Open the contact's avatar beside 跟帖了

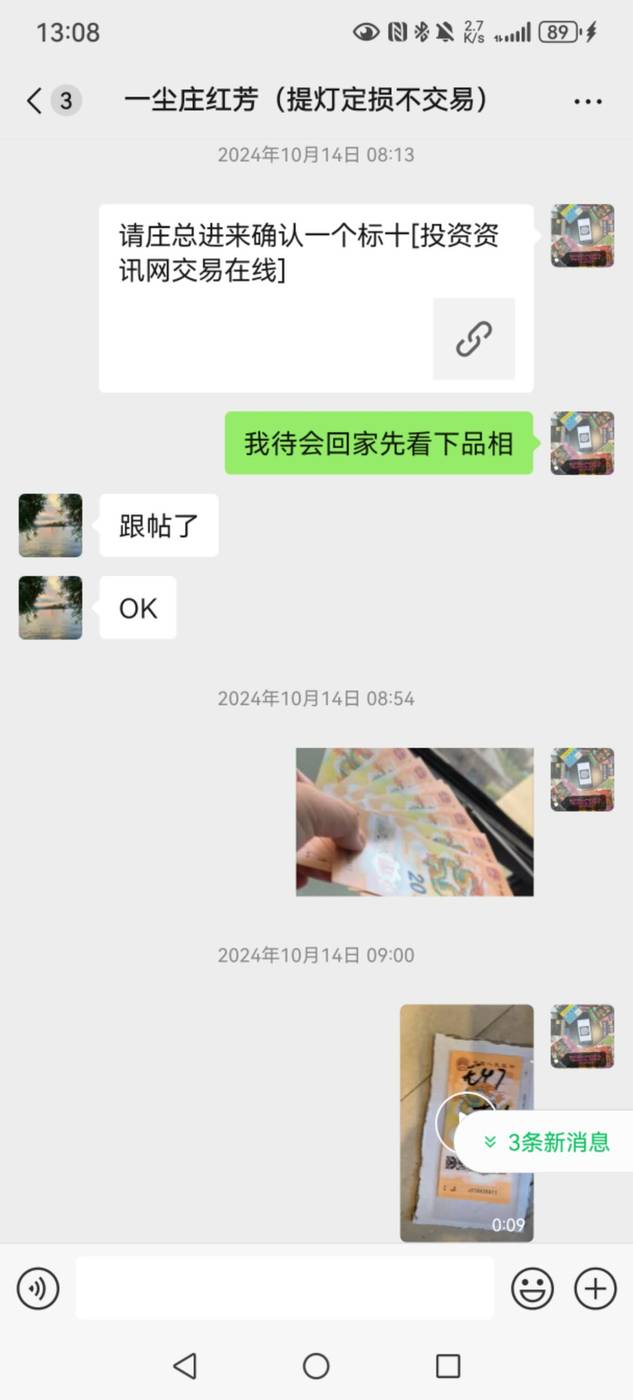coord(51,525)
